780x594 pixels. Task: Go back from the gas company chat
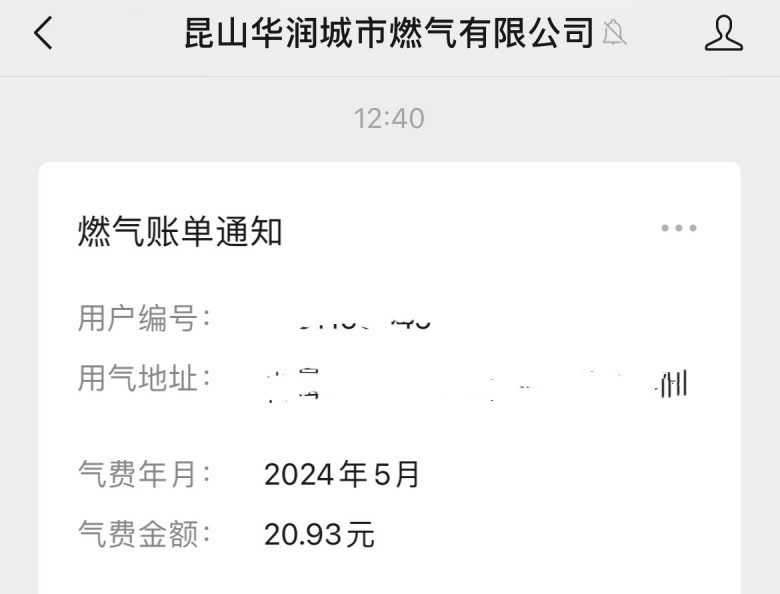[x=42, y=34]
